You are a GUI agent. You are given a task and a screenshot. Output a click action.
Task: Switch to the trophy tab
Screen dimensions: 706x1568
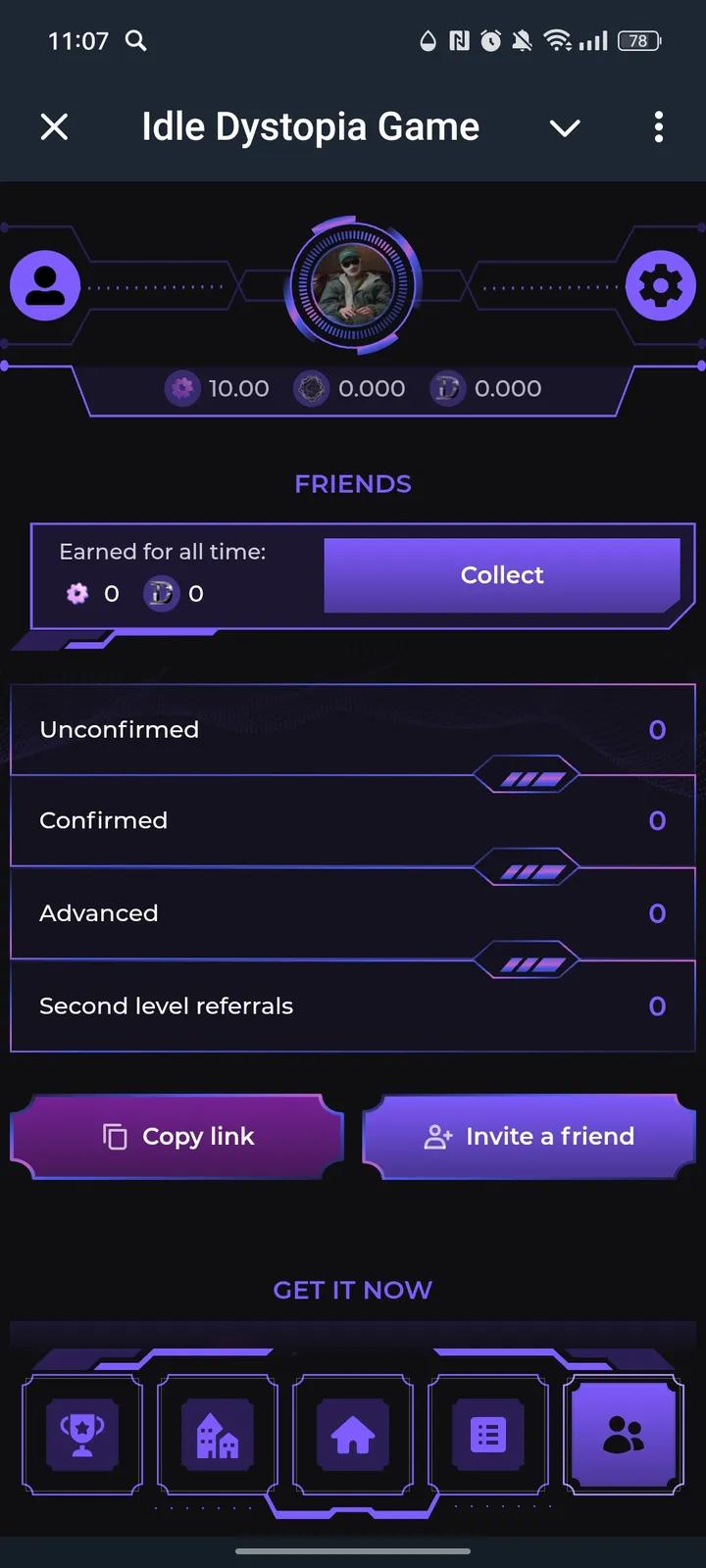82,1435
